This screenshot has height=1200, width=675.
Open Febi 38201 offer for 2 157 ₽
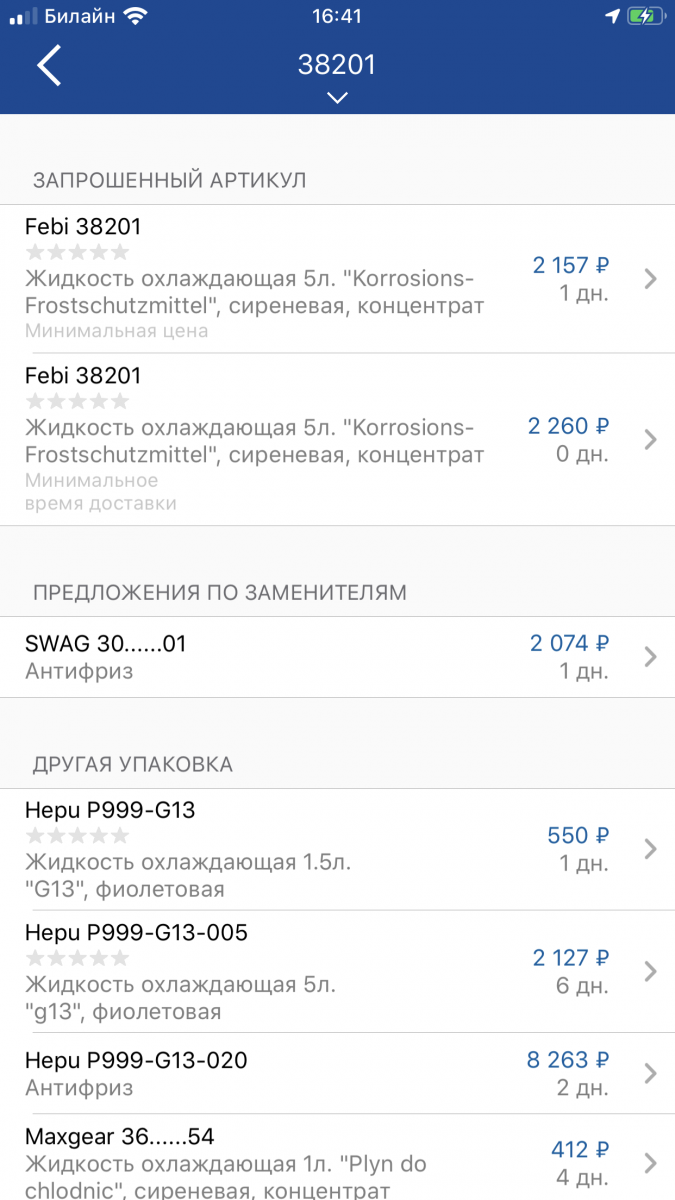tap(337, 279)
